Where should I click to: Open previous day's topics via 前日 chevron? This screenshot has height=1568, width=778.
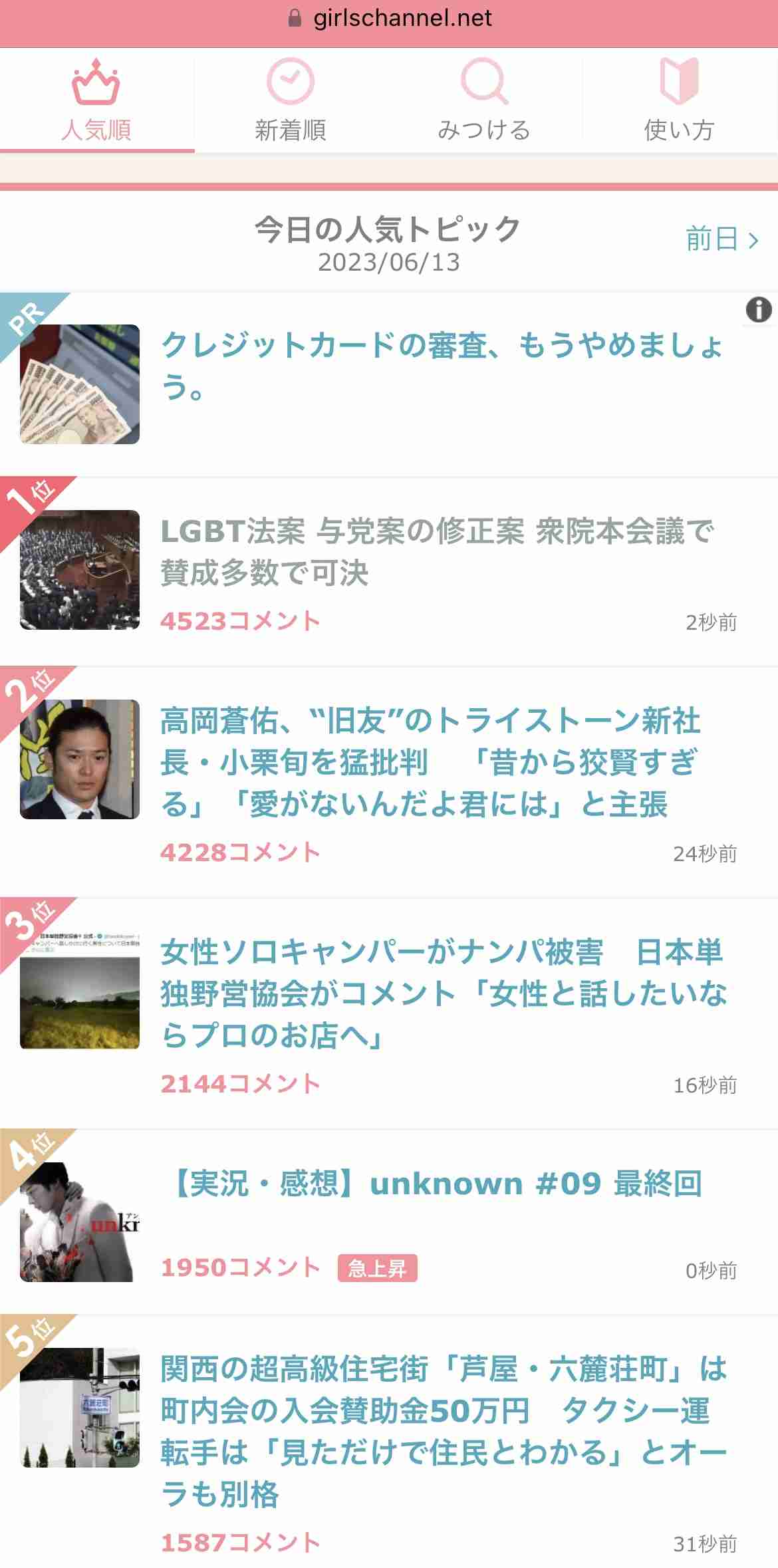click(712, 241)
